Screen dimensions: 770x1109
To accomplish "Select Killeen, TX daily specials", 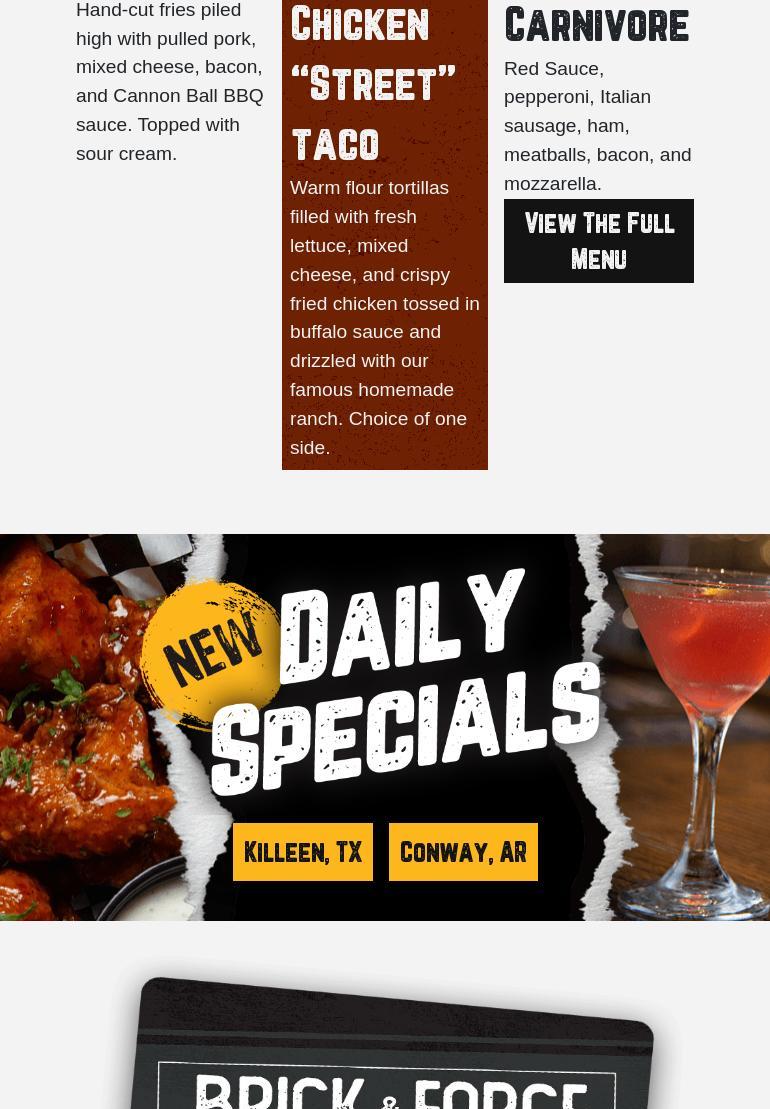I will click(303, 852).
